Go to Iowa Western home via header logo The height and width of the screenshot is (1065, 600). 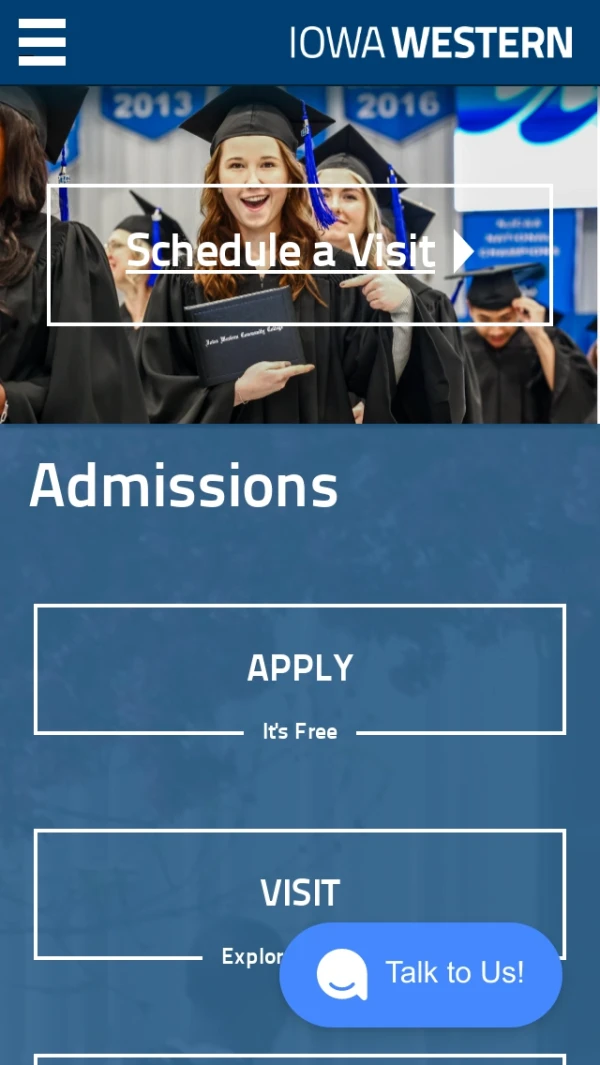point(431,43)
